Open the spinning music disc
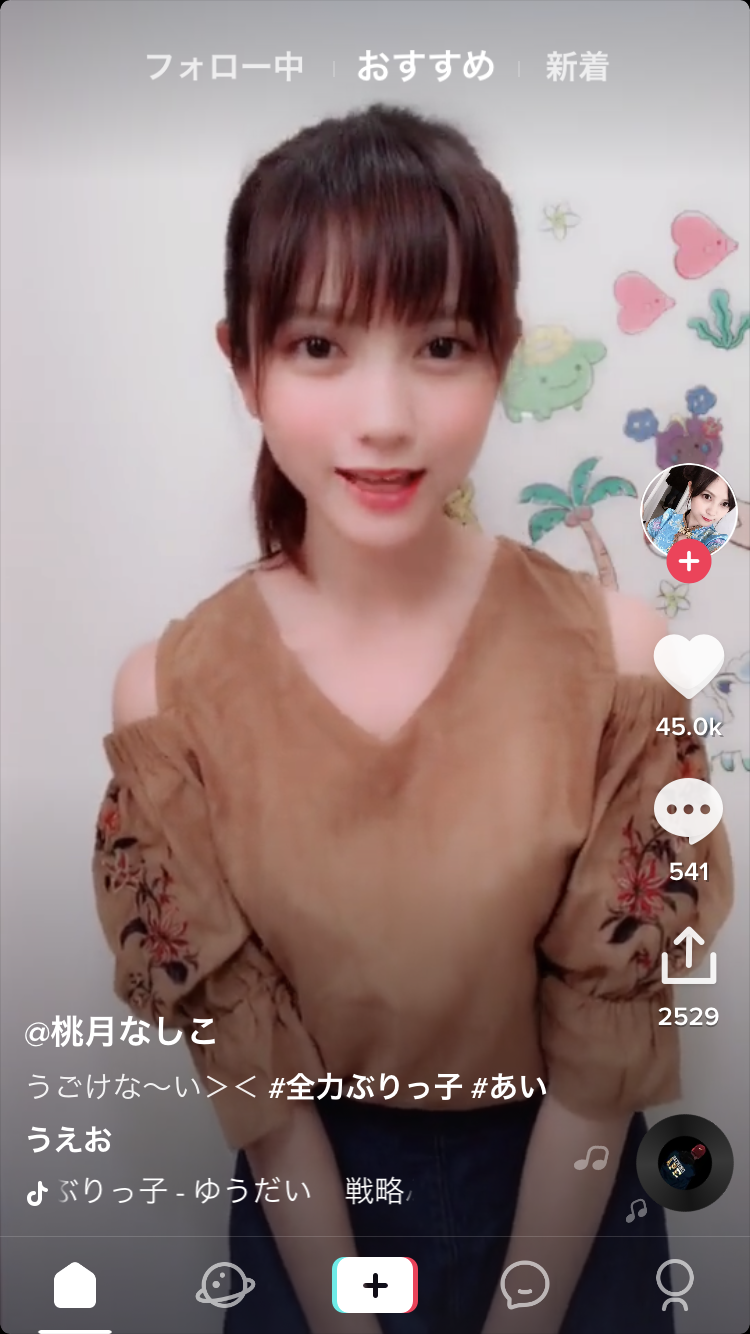Screen dimensions: 750x1334 coord(685,1163)
